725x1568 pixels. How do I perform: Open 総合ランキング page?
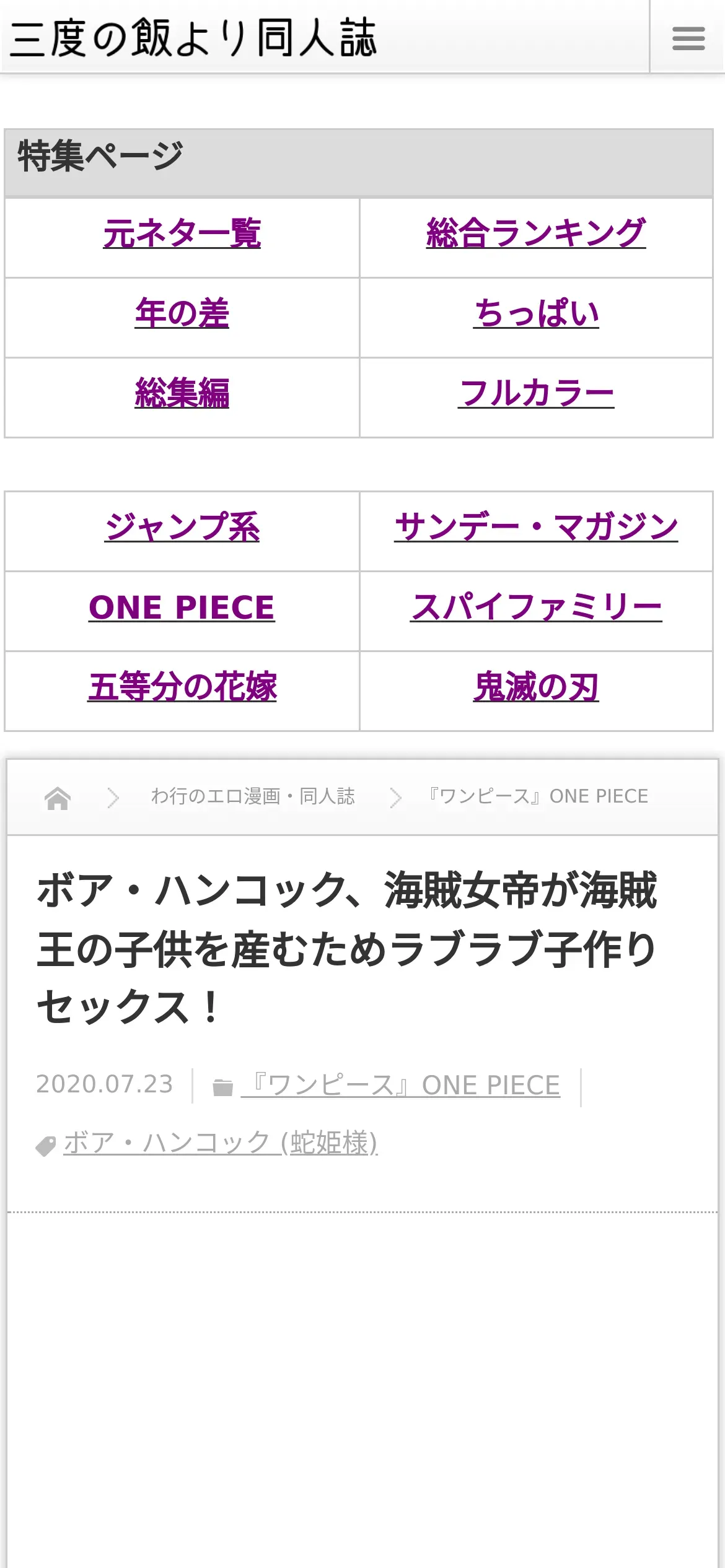536,233
